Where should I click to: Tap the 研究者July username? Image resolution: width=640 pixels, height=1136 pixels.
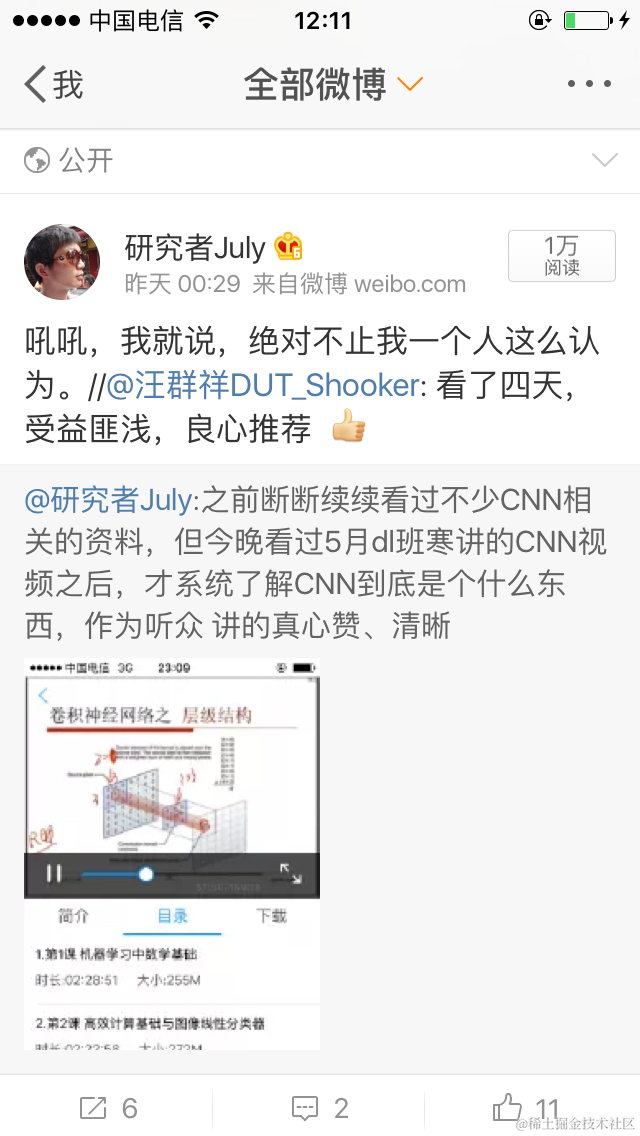(x=195, y=247)
